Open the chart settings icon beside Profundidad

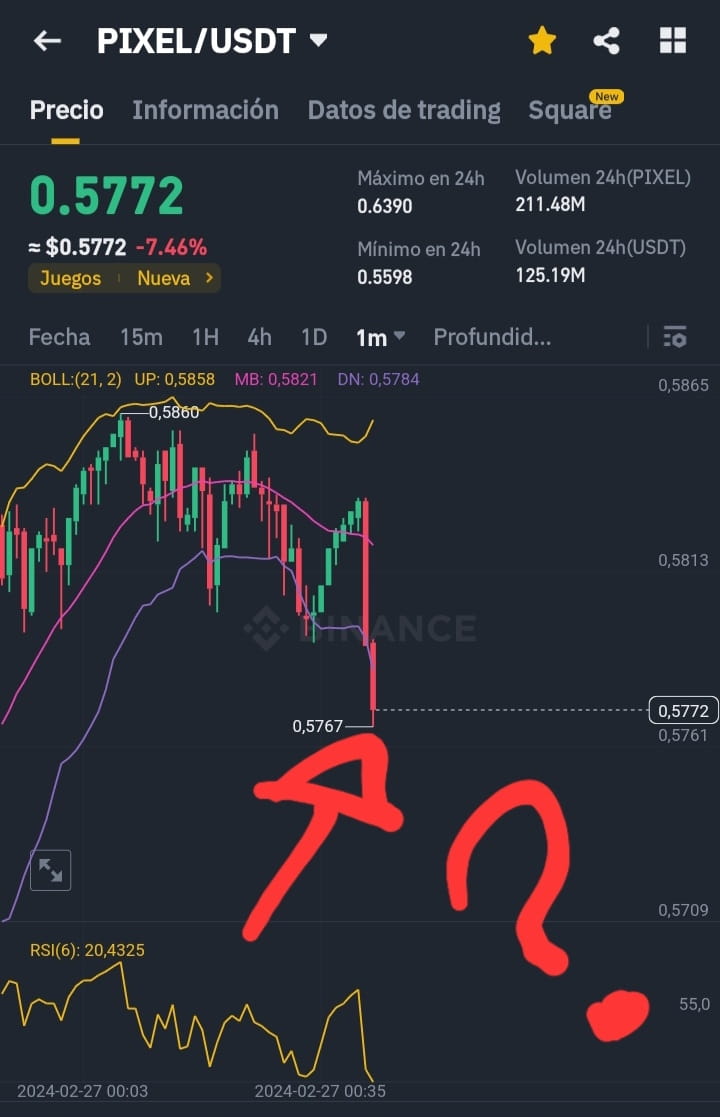(675, 338)
